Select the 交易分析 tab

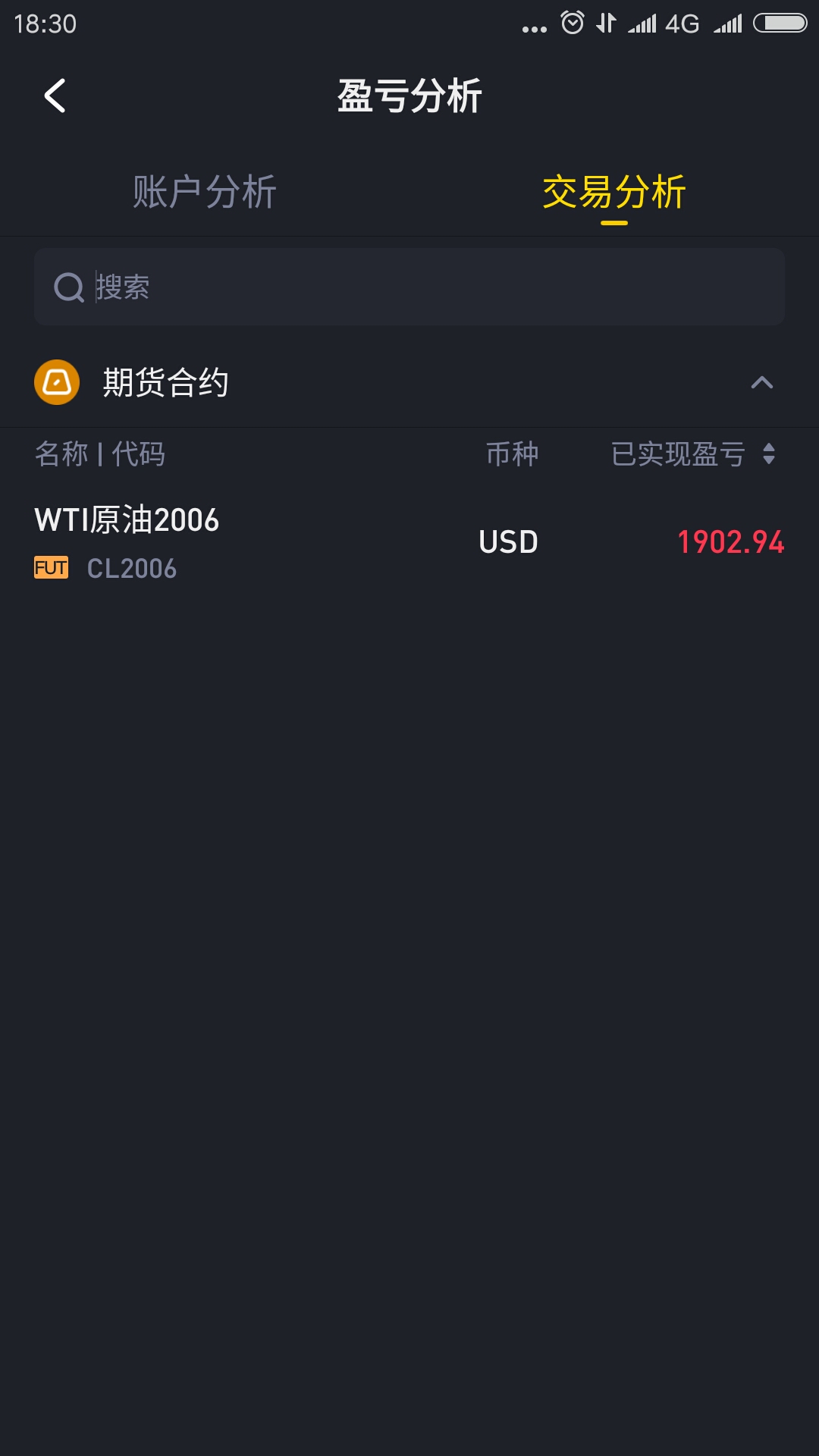click(614, 192)
